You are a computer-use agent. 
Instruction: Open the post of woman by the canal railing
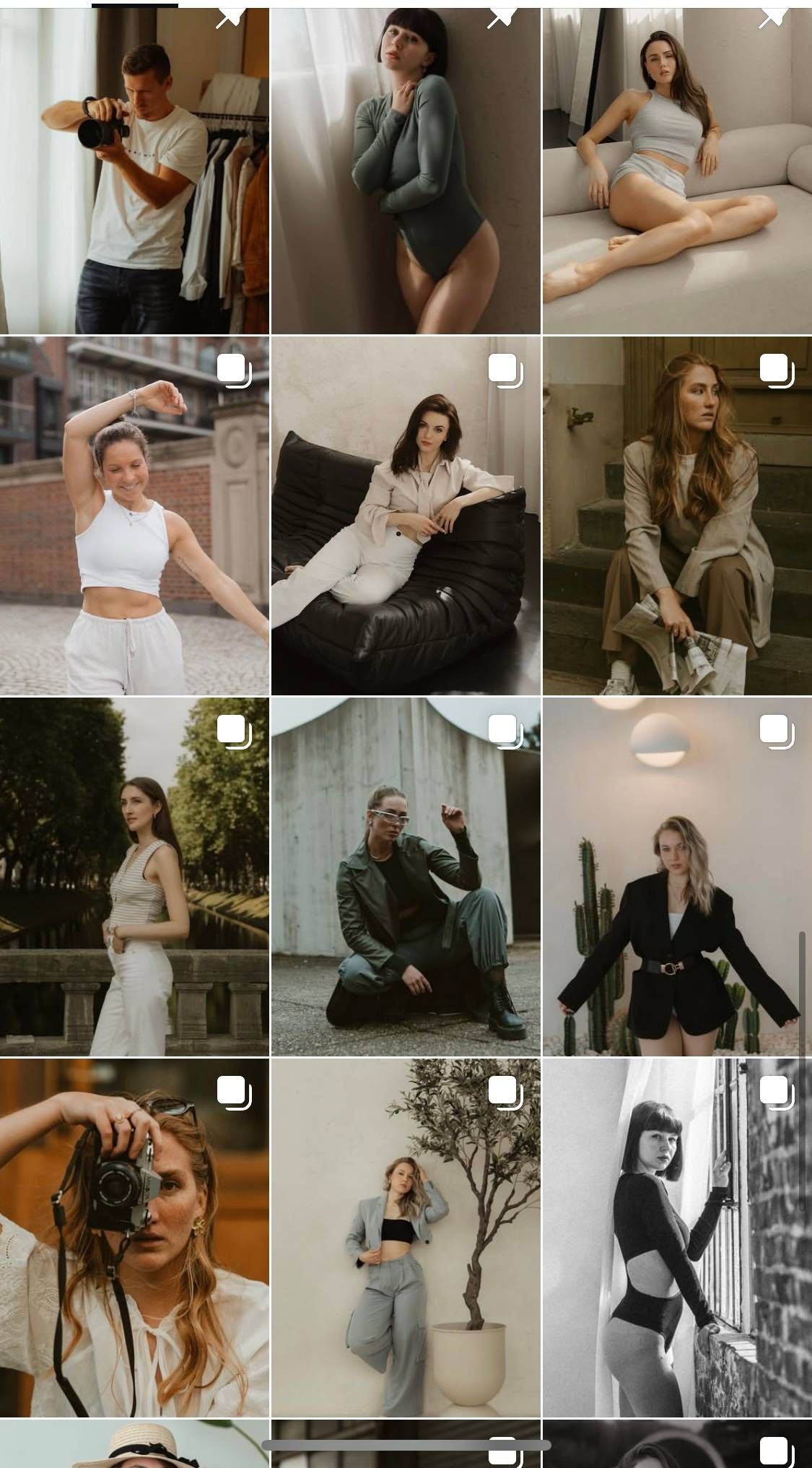coord(134,877)
